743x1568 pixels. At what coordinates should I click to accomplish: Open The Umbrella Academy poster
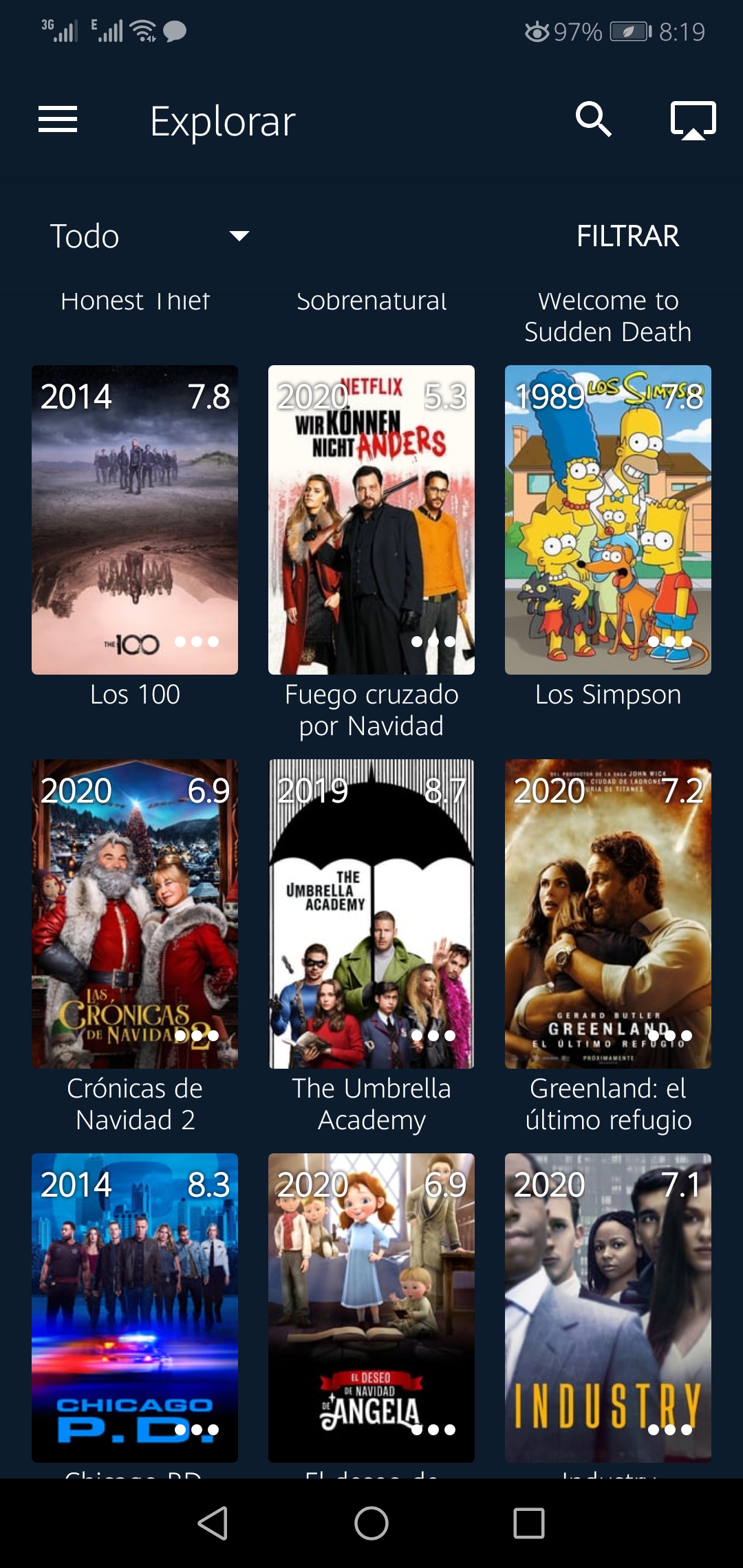point(371,901)
